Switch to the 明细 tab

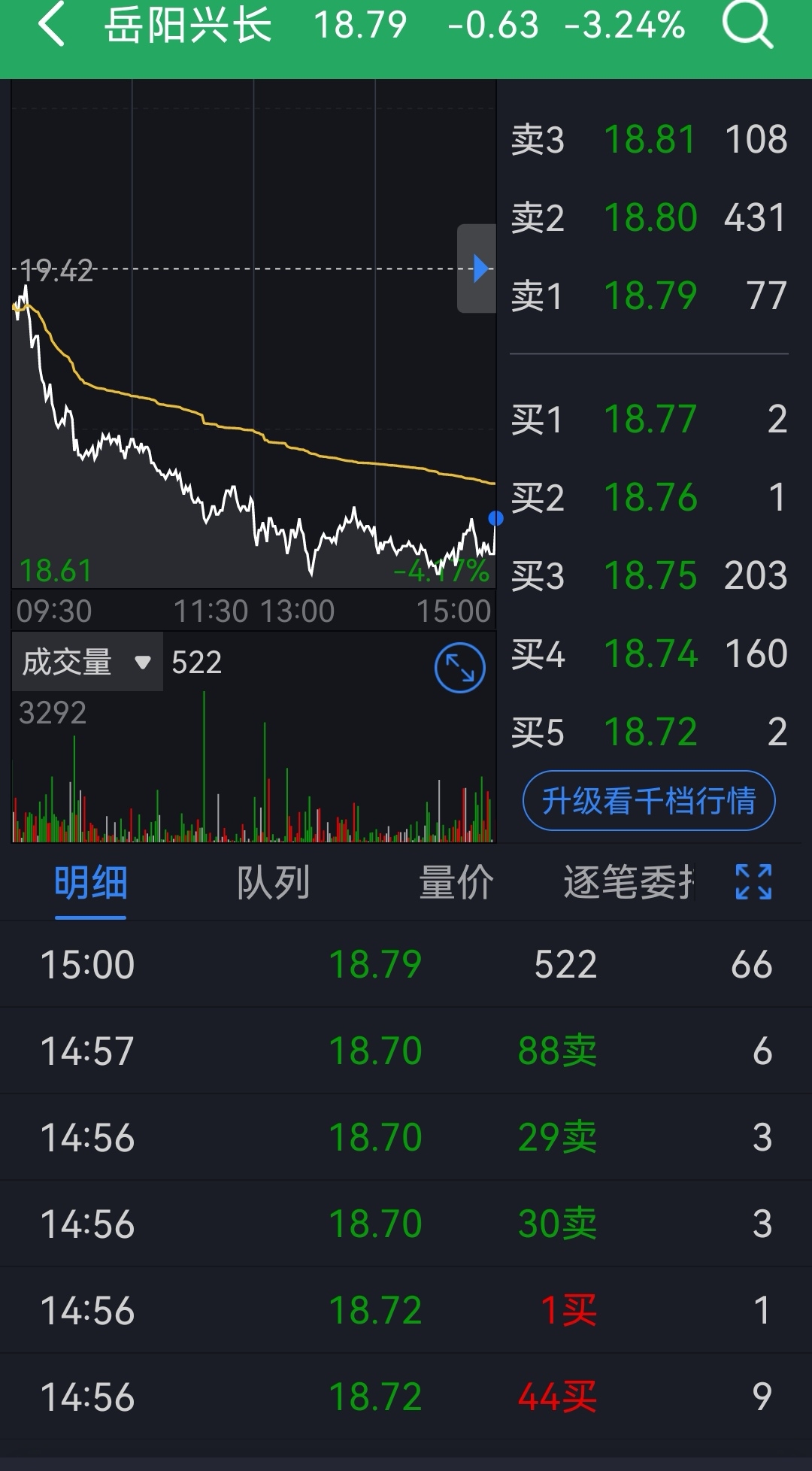pyautogui.click(x=91, y=882)
